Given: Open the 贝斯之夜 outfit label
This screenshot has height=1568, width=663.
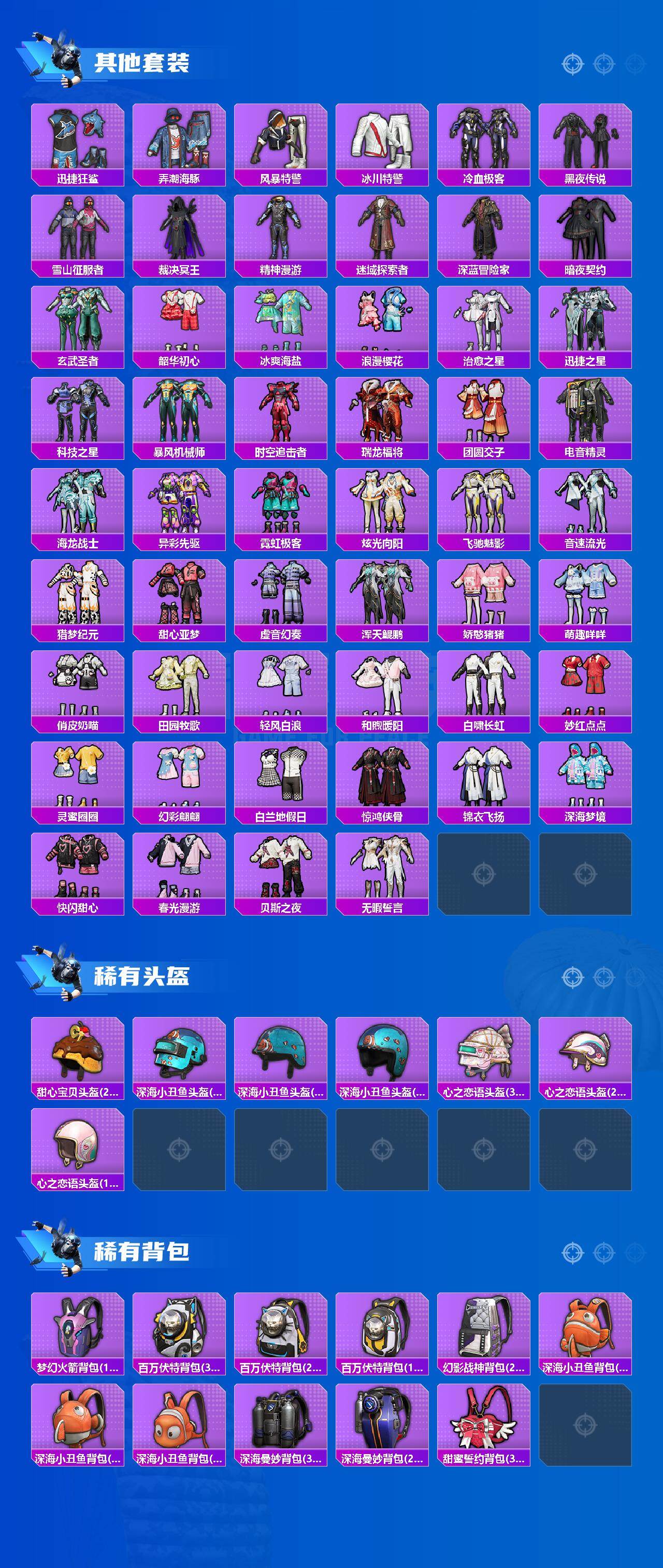Looking at the screenshot, I should (283, 910).
